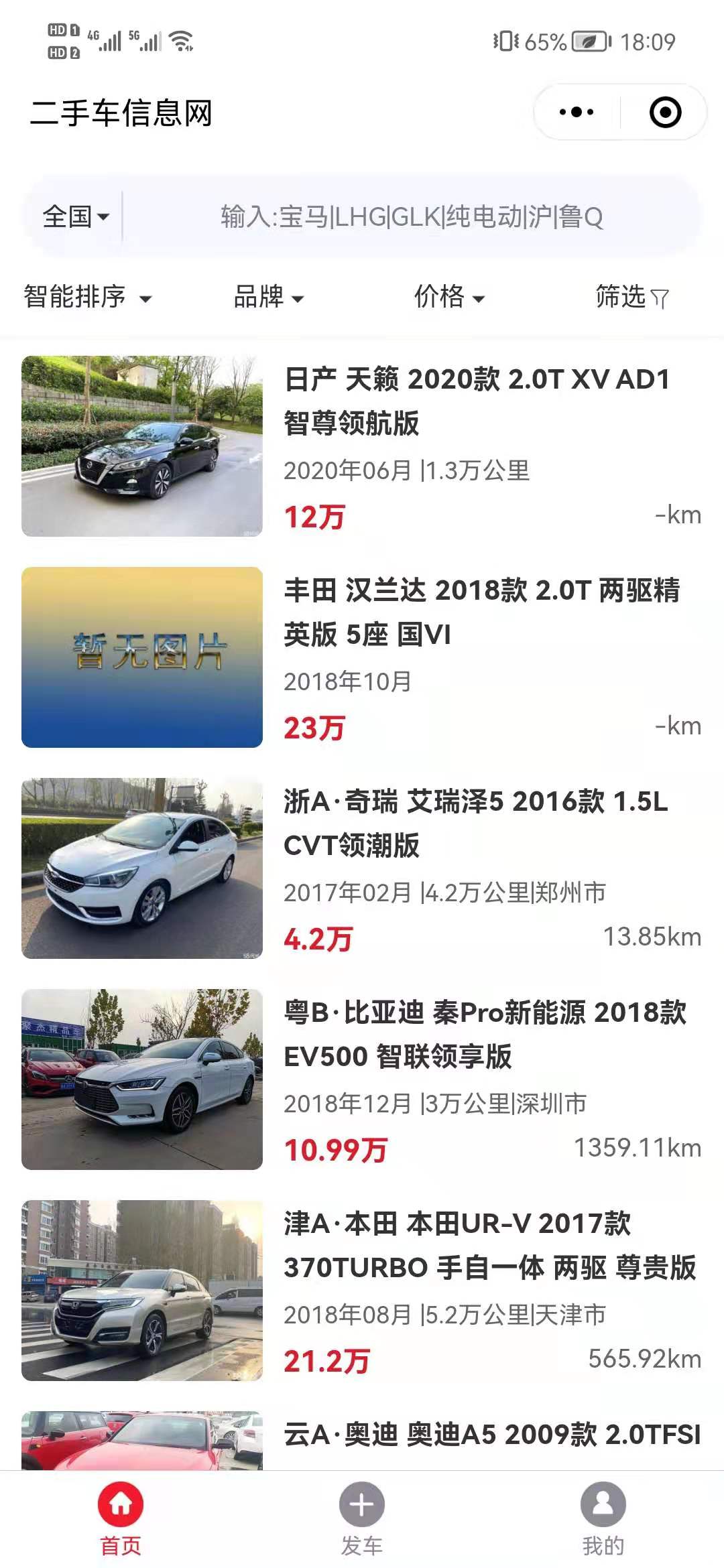View the 比亚迪 秦Pro新能源 listing
The image size is (724, 1568).
tap(362, 1080)
